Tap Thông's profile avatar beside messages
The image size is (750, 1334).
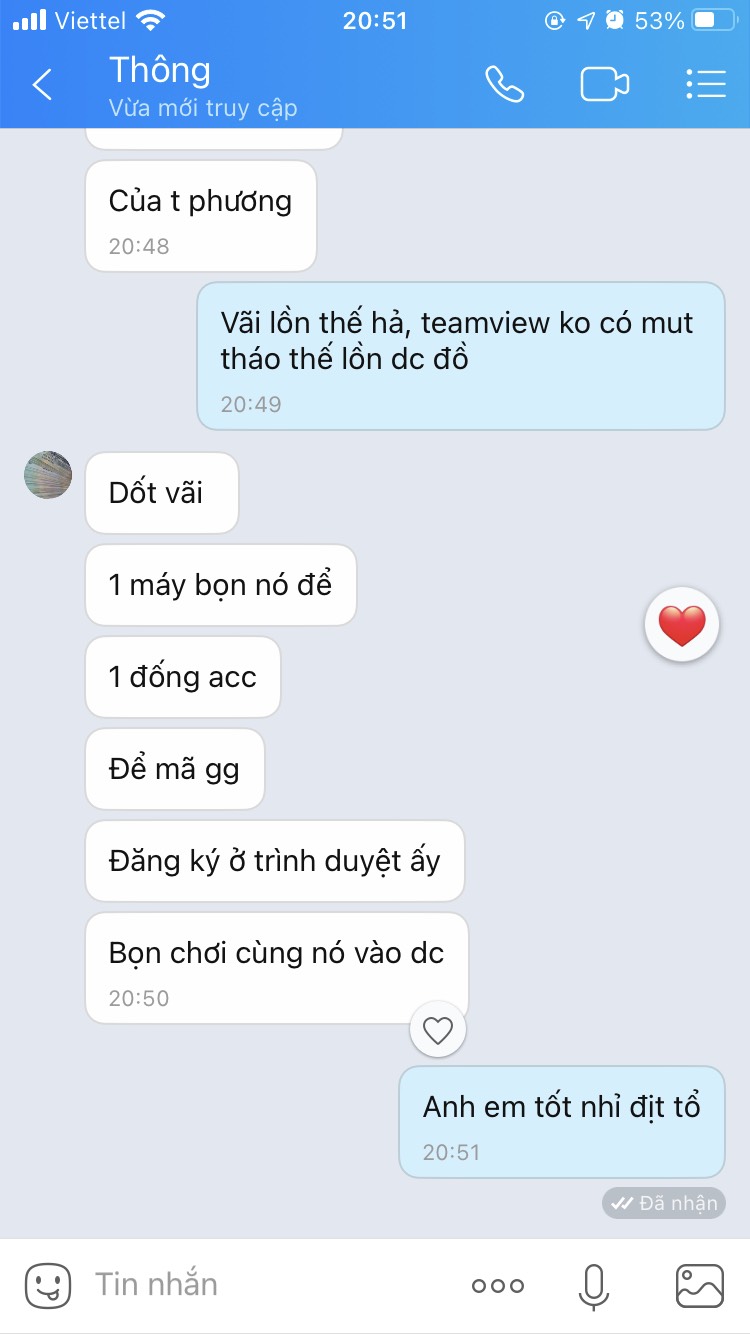coord(48,475)
